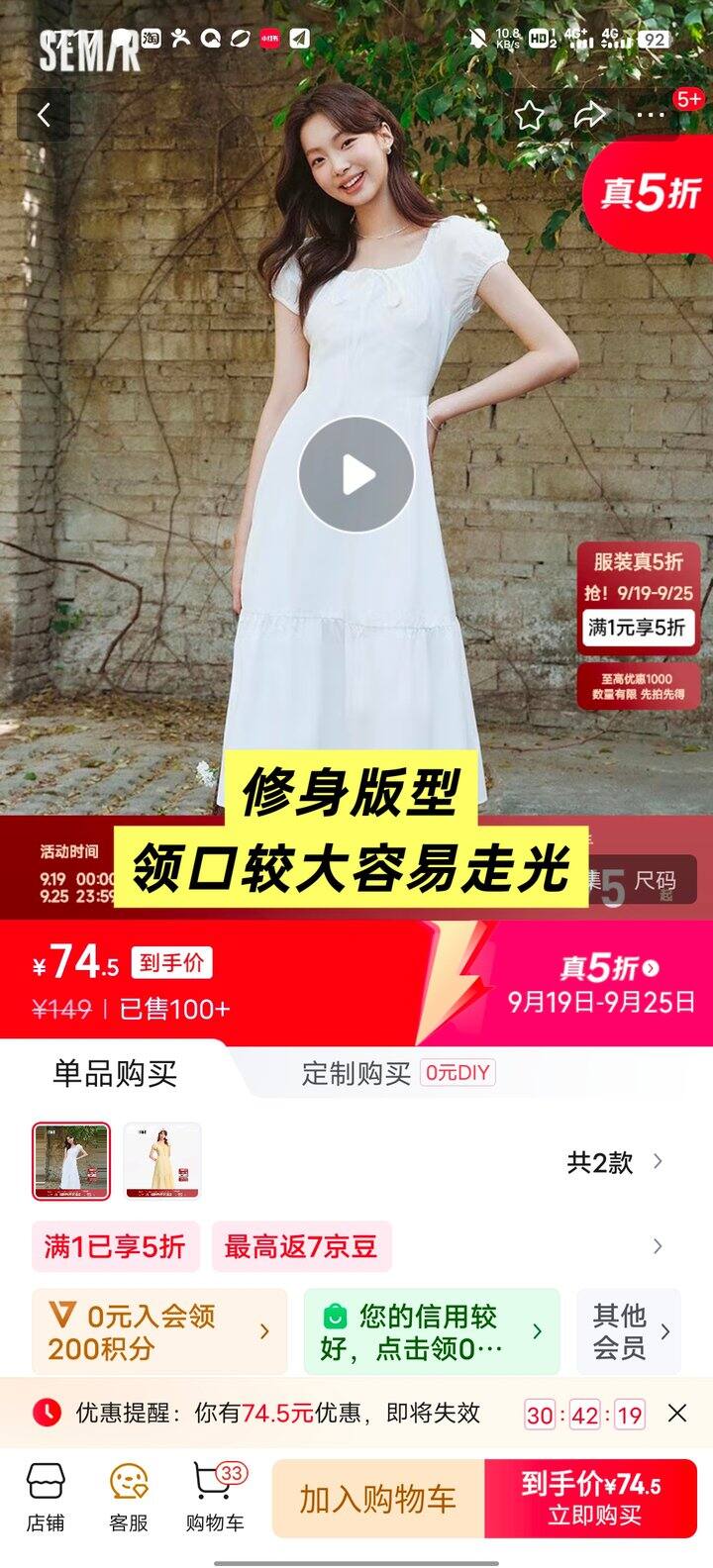The width and height of the screenshot is (713, 1568).
Task: Choose the white dress style thumbnail
Action: tap(71, 1161)
